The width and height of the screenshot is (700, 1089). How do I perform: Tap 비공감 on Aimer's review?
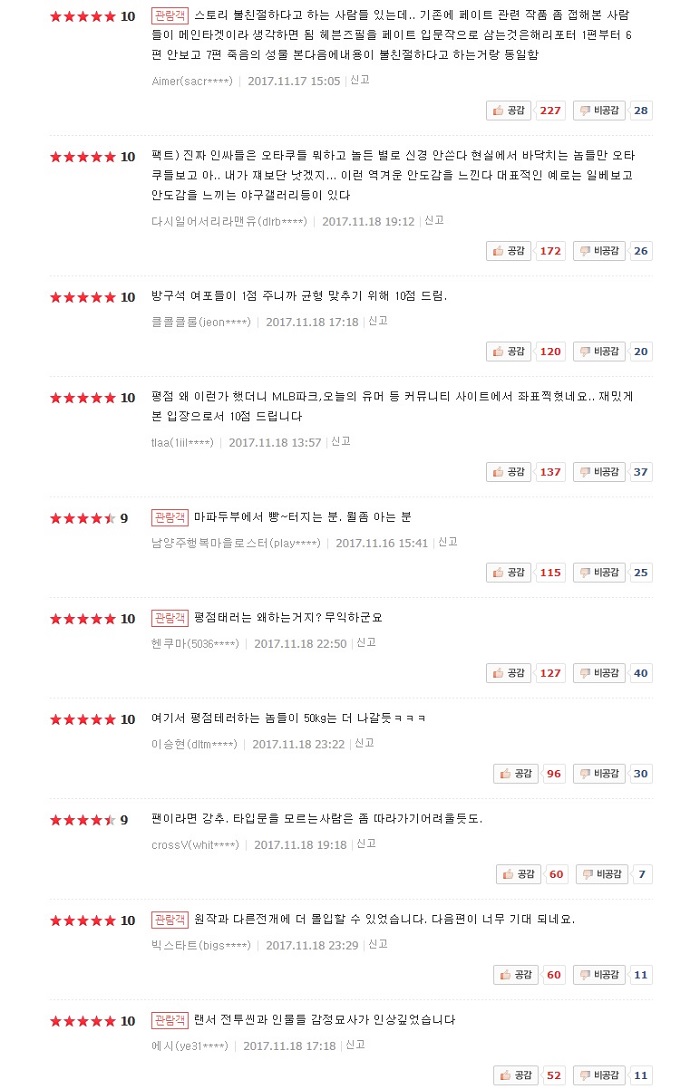599,110
